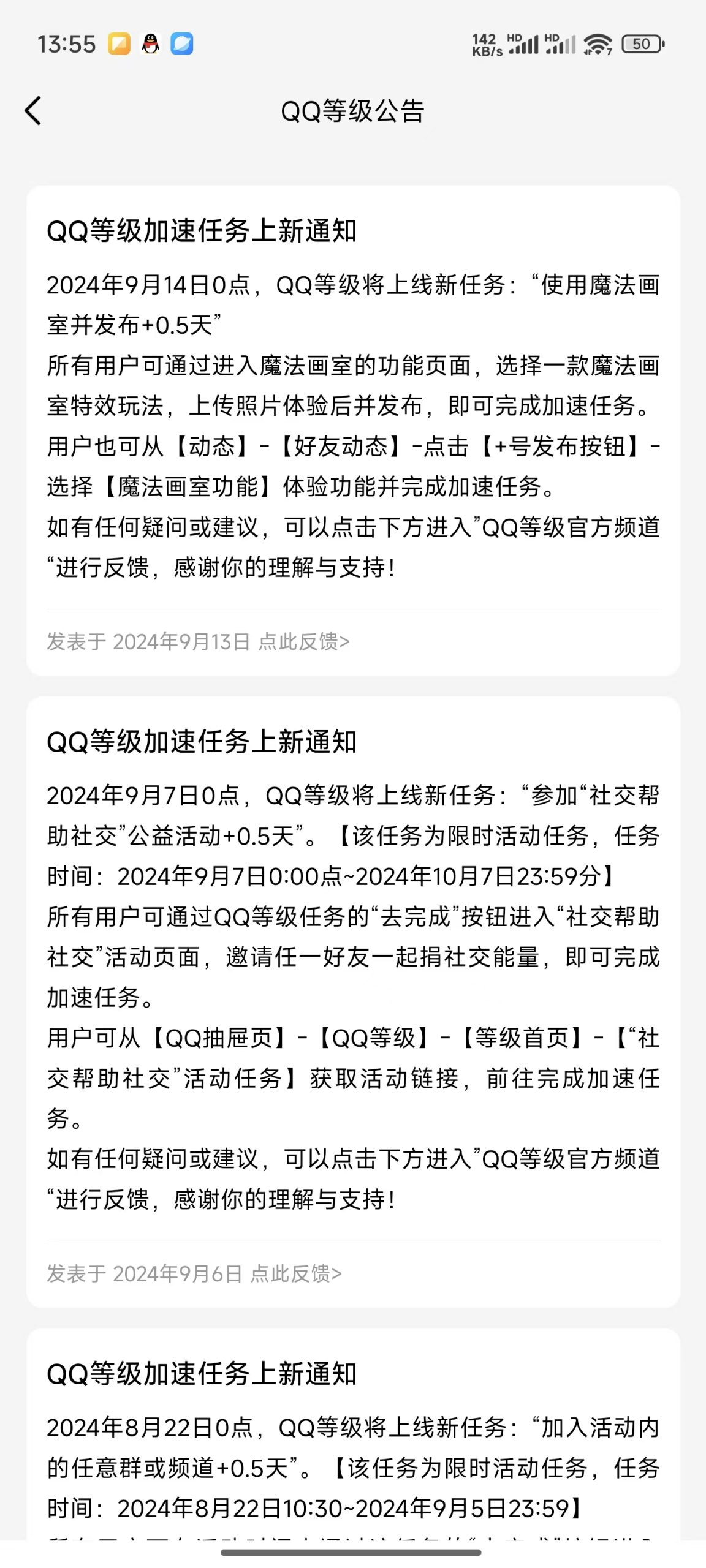Tap the WiFi signal icon

pyautogui.click(x=596, y=43)
